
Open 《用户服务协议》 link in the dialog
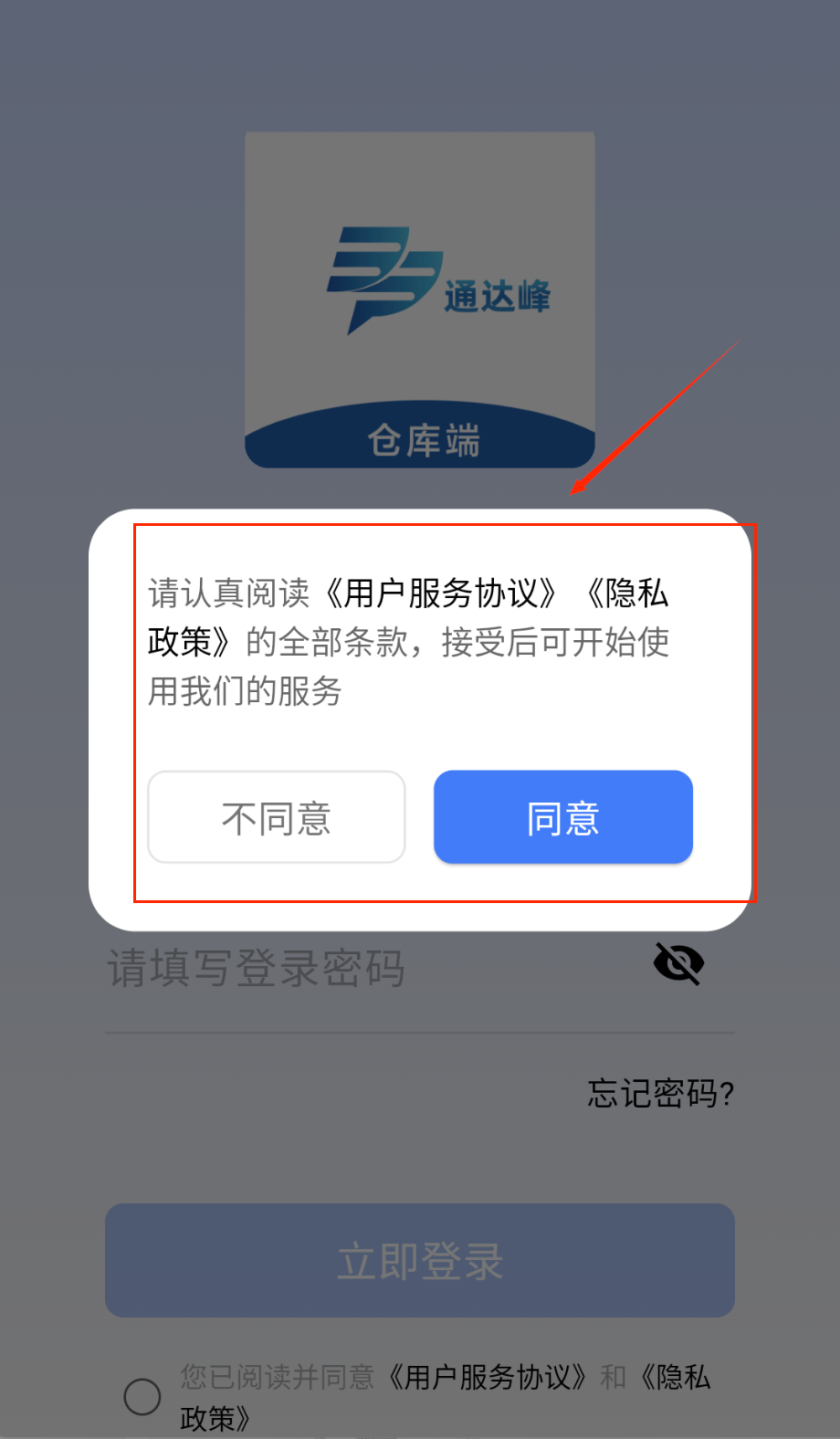442,593
